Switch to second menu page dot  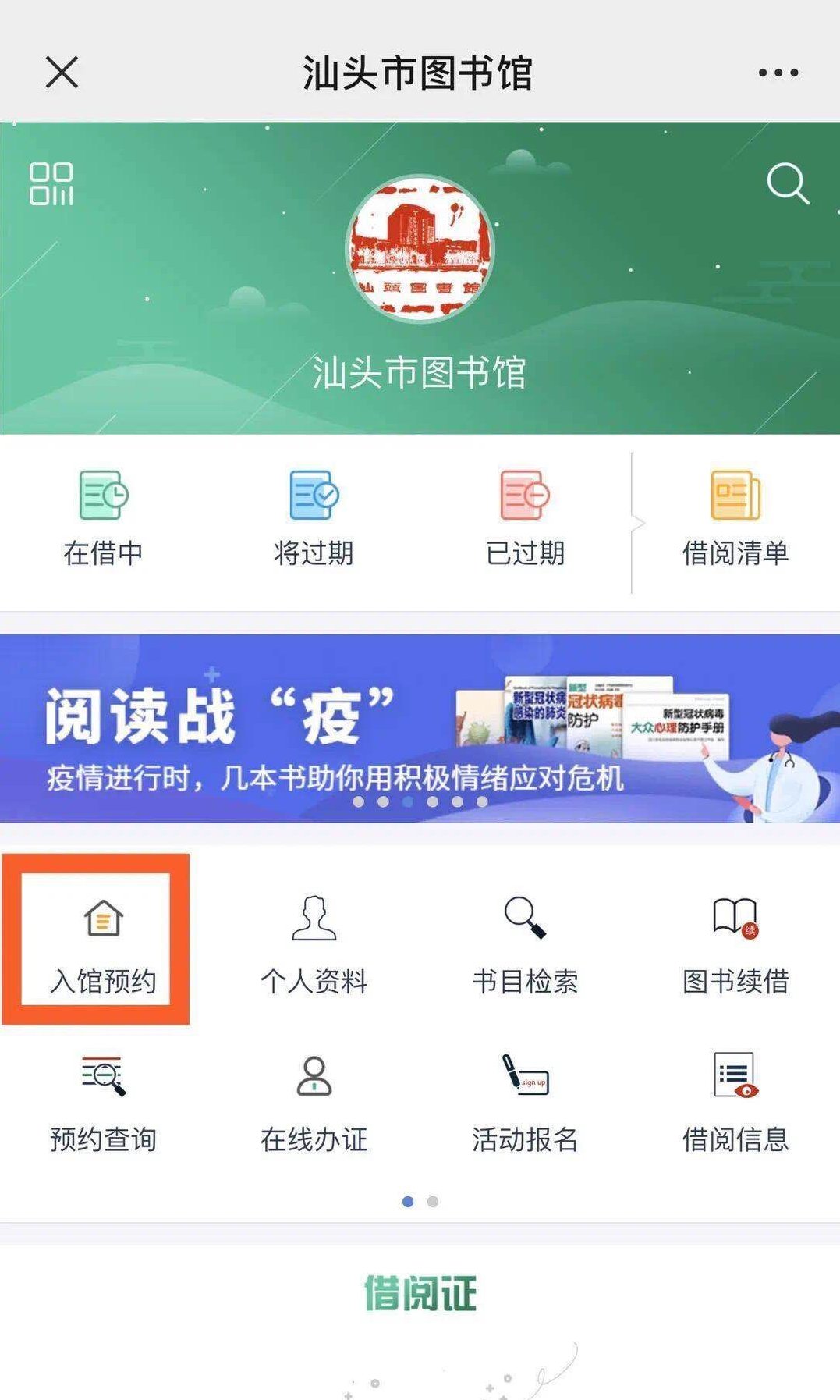pos(433,1202)
